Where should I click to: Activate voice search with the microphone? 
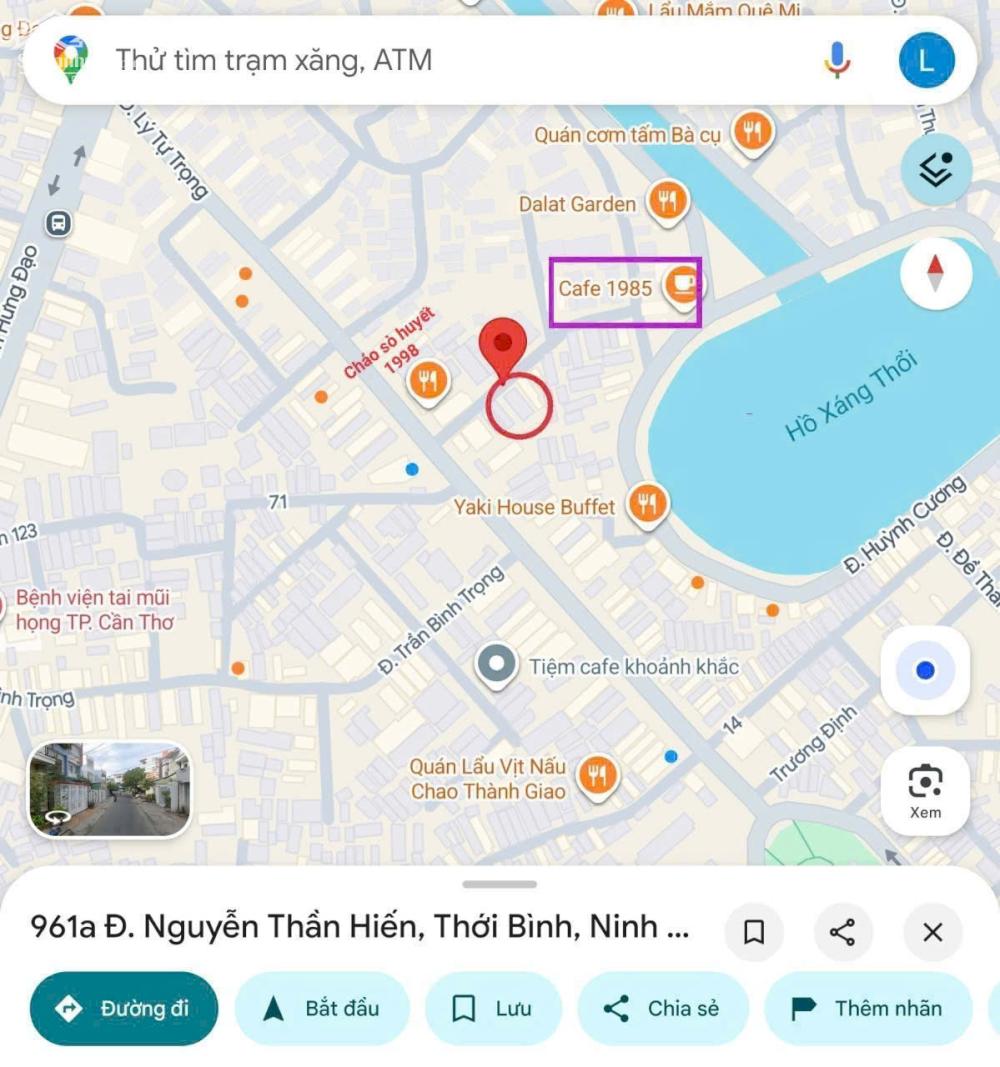(x=837, y=60)
